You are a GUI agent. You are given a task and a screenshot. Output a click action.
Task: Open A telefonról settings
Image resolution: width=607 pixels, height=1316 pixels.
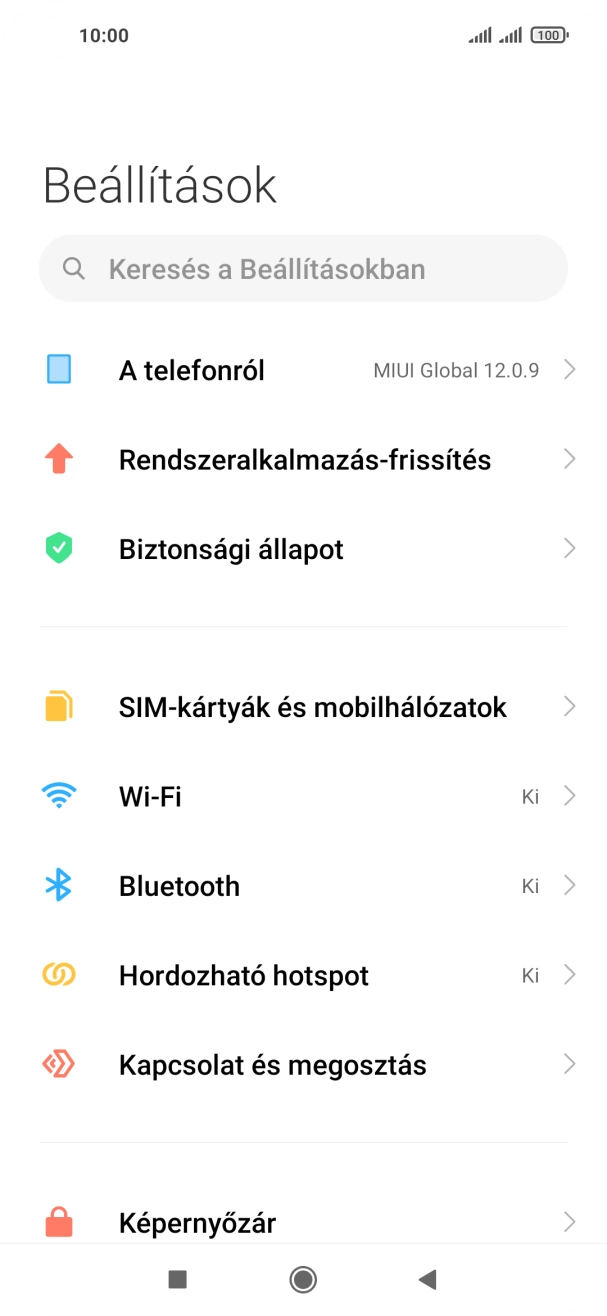(x=303, y=370)
